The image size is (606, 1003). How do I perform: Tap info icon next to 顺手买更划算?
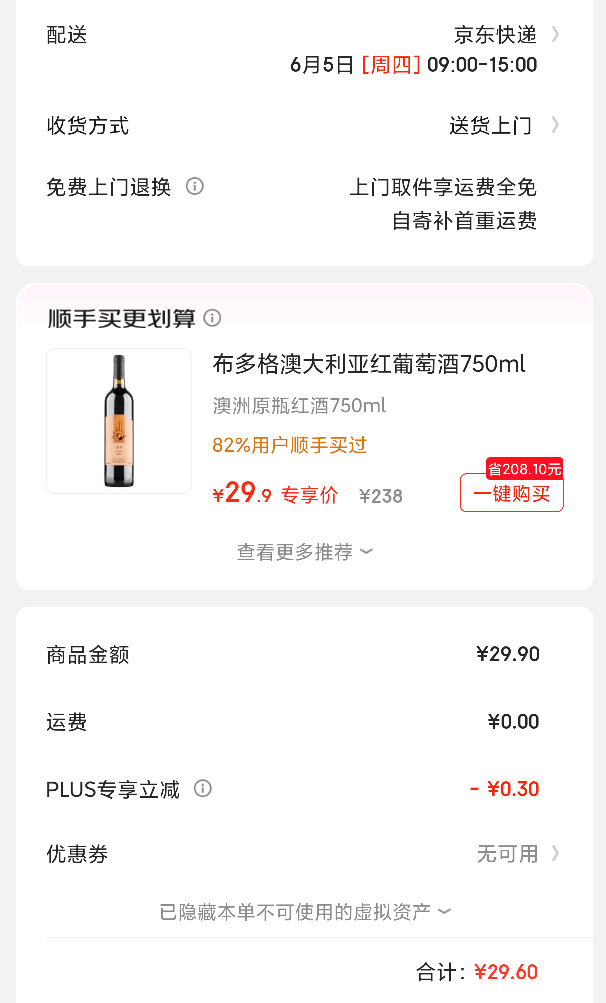pos(212,318)
